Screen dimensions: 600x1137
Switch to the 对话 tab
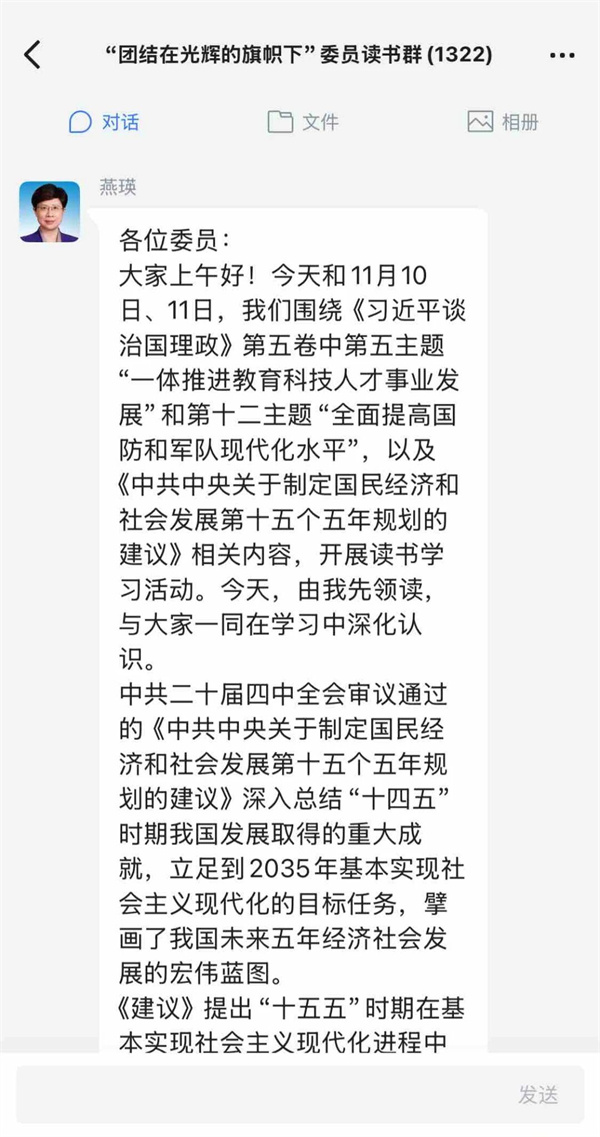tap(104, 122)
